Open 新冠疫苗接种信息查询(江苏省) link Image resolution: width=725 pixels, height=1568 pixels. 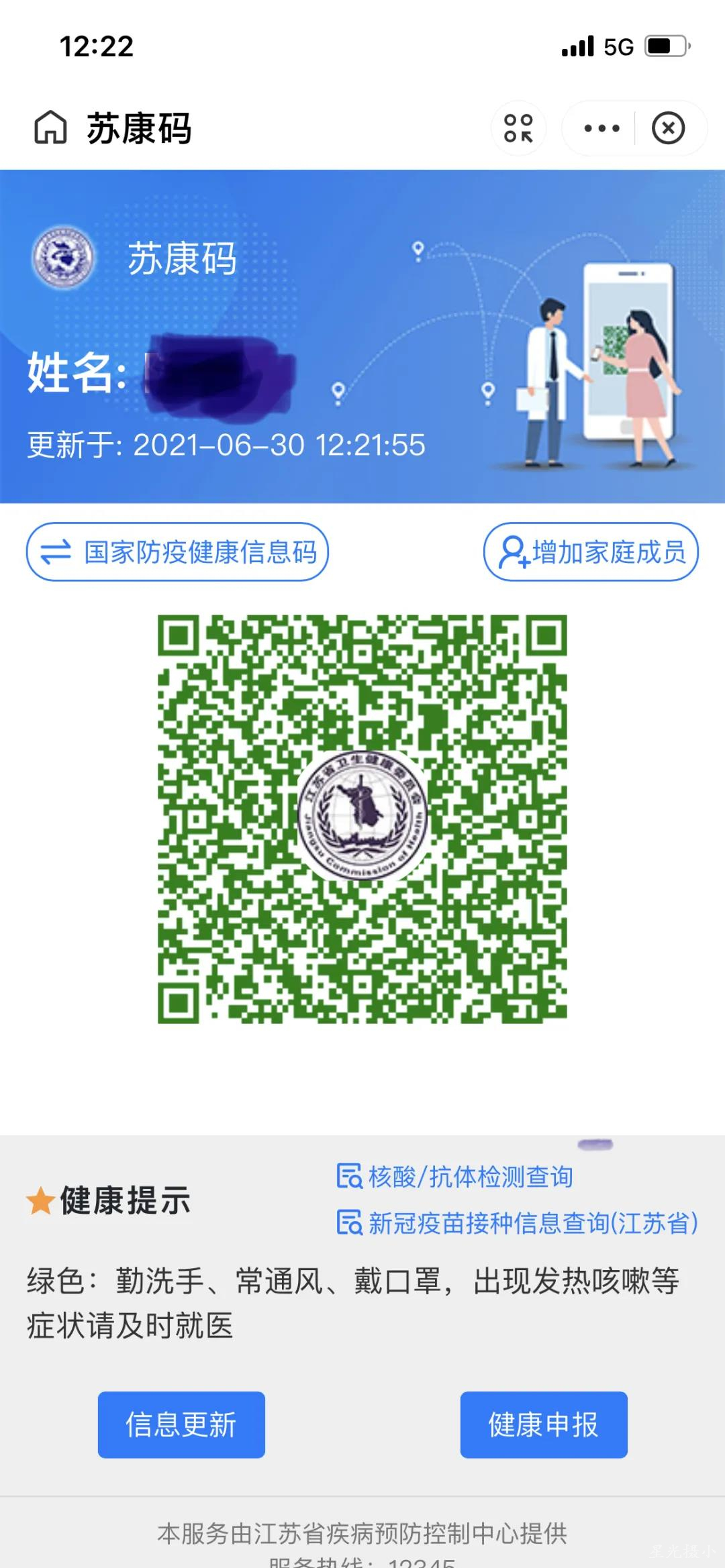518,1222
